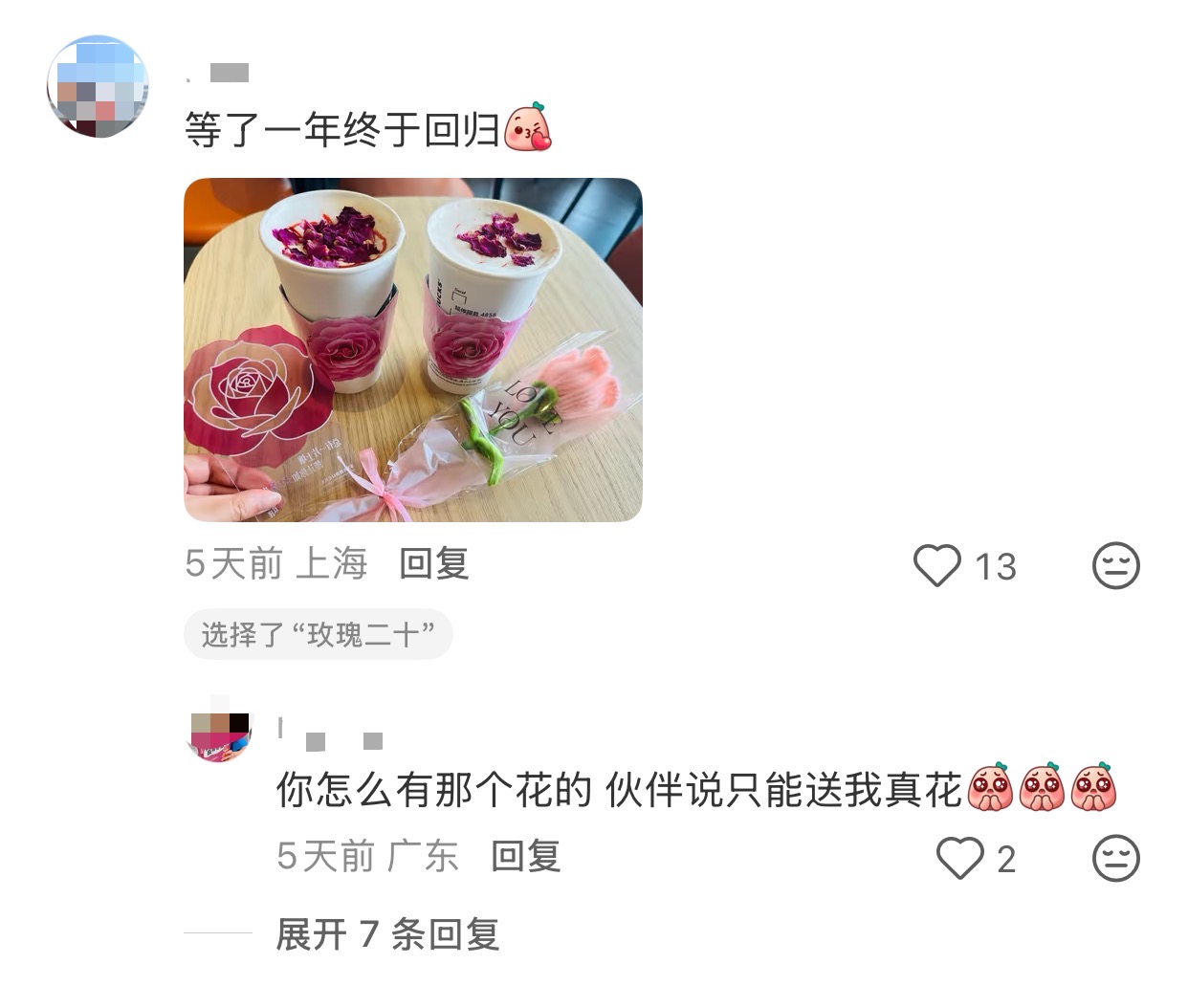This screenshot has width=1188, height=1008.
Task: Open the Guangdong replier's avatar
Action: point(221,734)
